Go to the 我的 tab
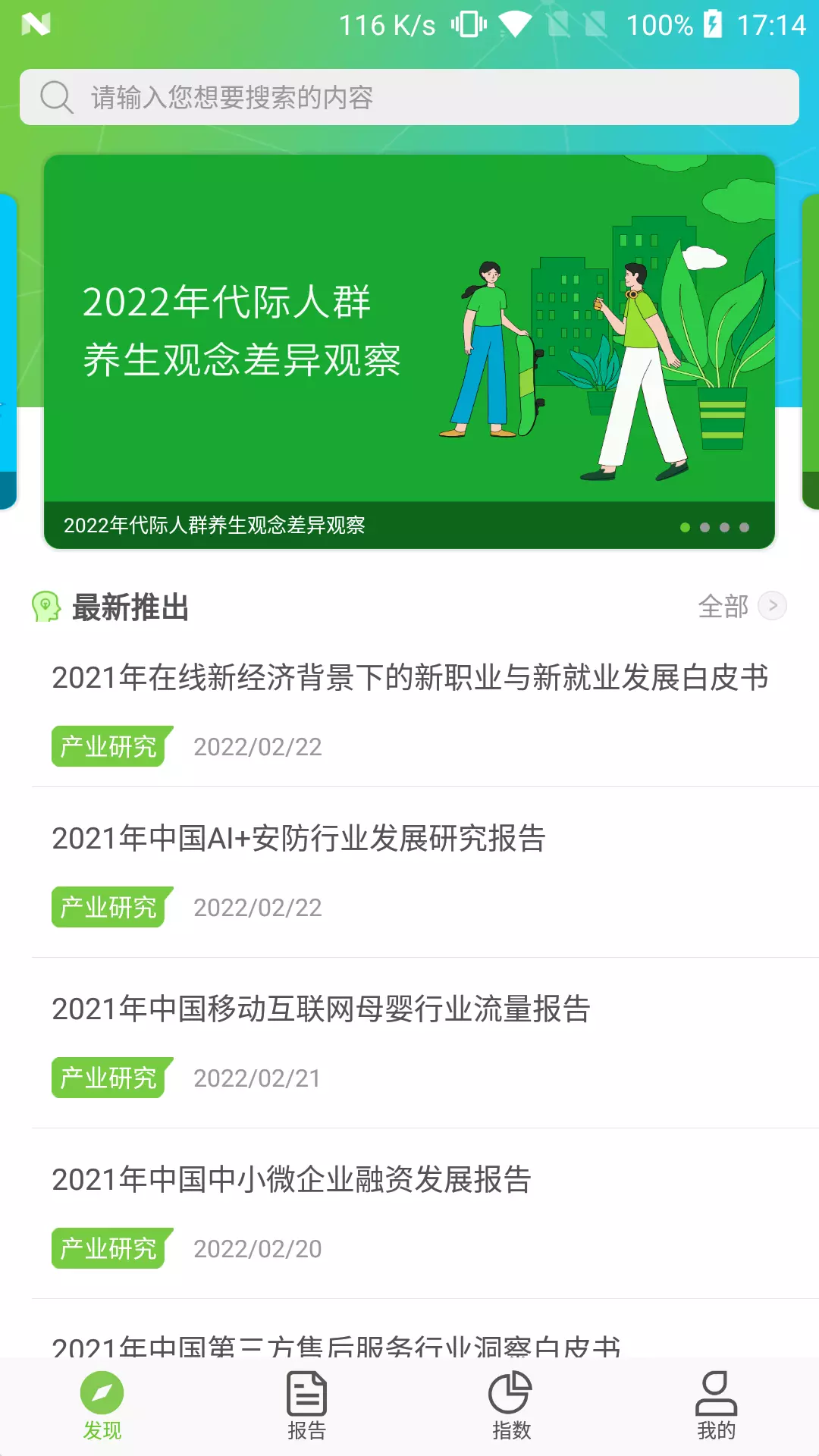The width and height of the screenshot is (819, 1456). pyautogui.click(x=716, y=1404)
